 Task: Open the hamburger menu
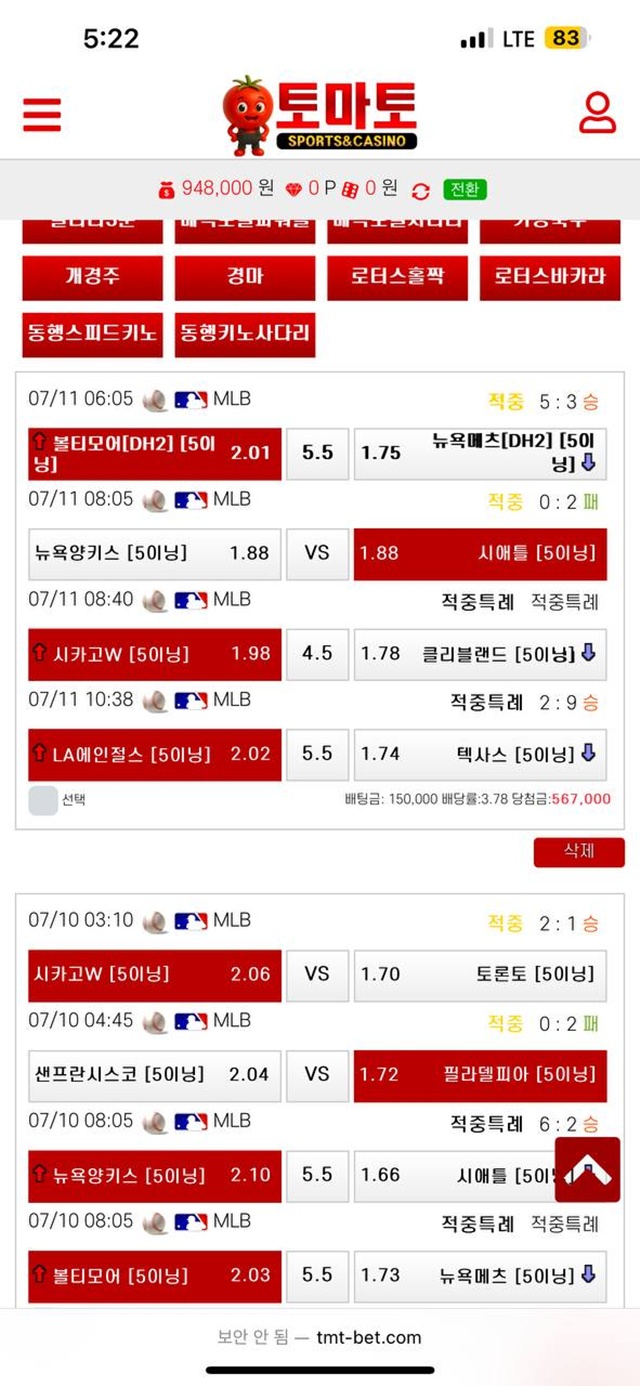click(42, 114)
